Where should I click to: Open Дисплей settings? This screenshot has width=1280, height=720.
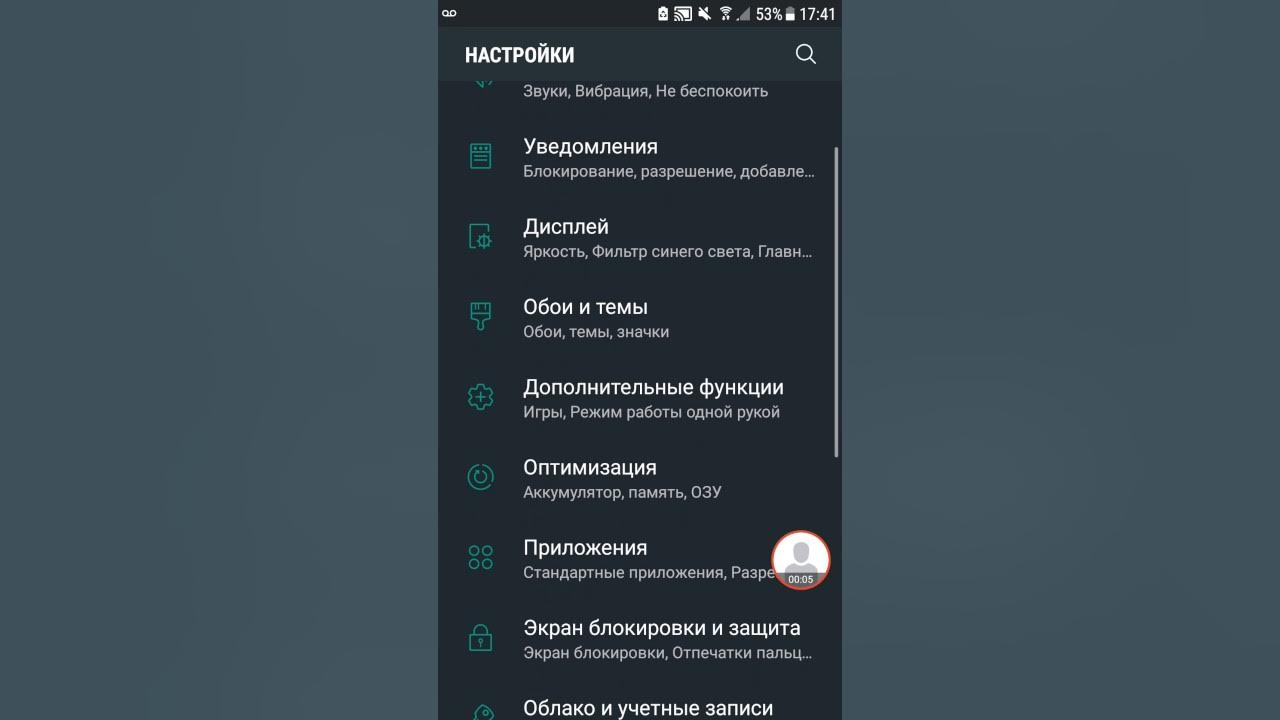tap(640, 238)
